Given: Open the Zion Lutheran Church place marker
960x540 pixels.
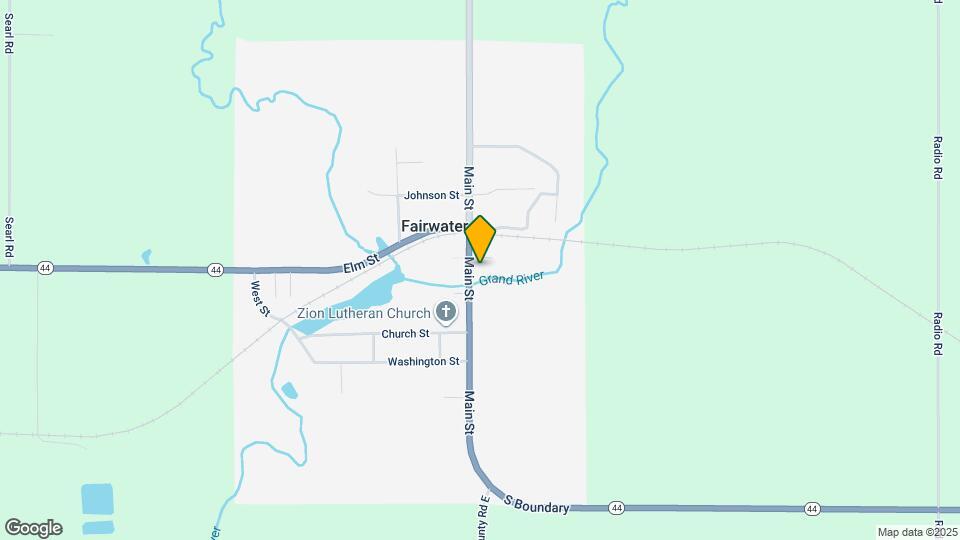Looking at the screenshot, I should click(446, 313).
